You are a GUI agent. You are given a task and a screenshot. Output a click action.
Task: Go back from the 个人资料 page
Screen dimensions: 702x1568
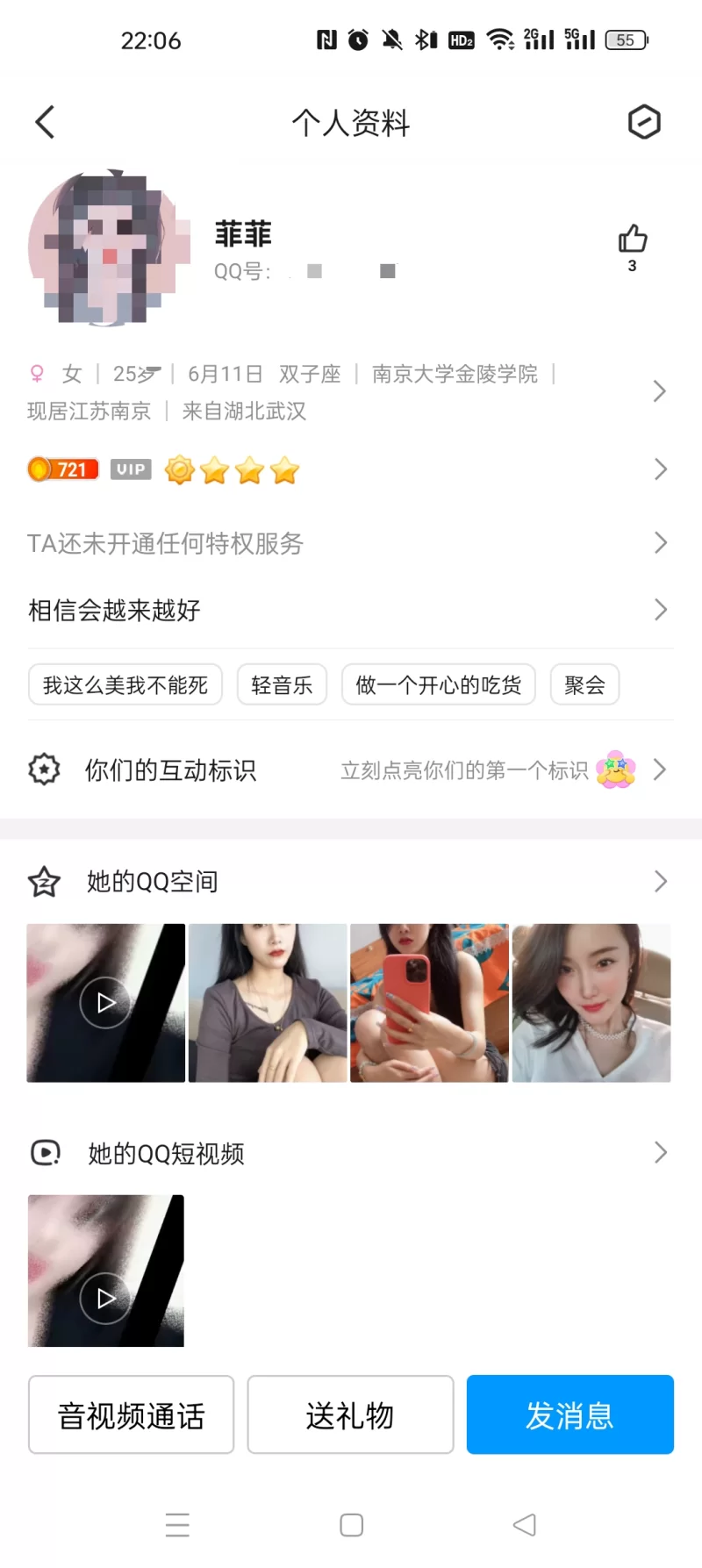(45, 123)
